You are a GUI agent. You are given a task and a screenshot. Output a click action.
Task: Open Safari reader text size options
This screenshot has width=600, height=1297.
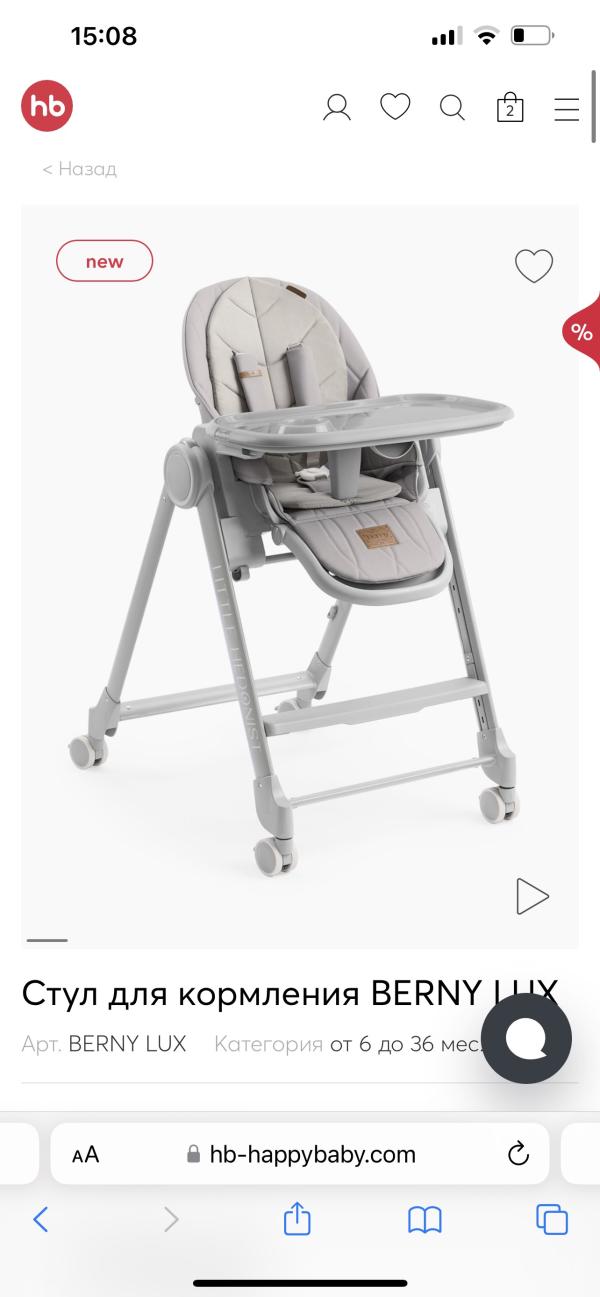pos(86,1155)
